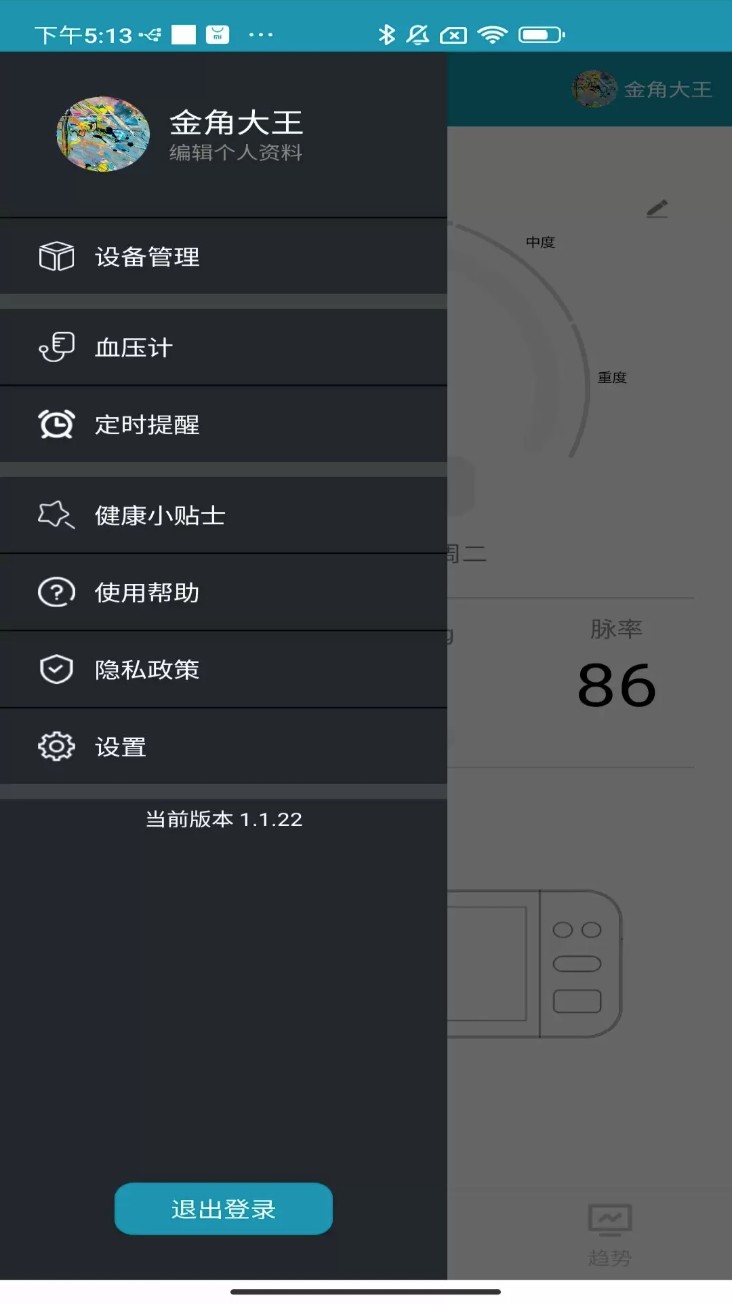
Task: Open 设备管理 device management
Action: click(147, 257)
